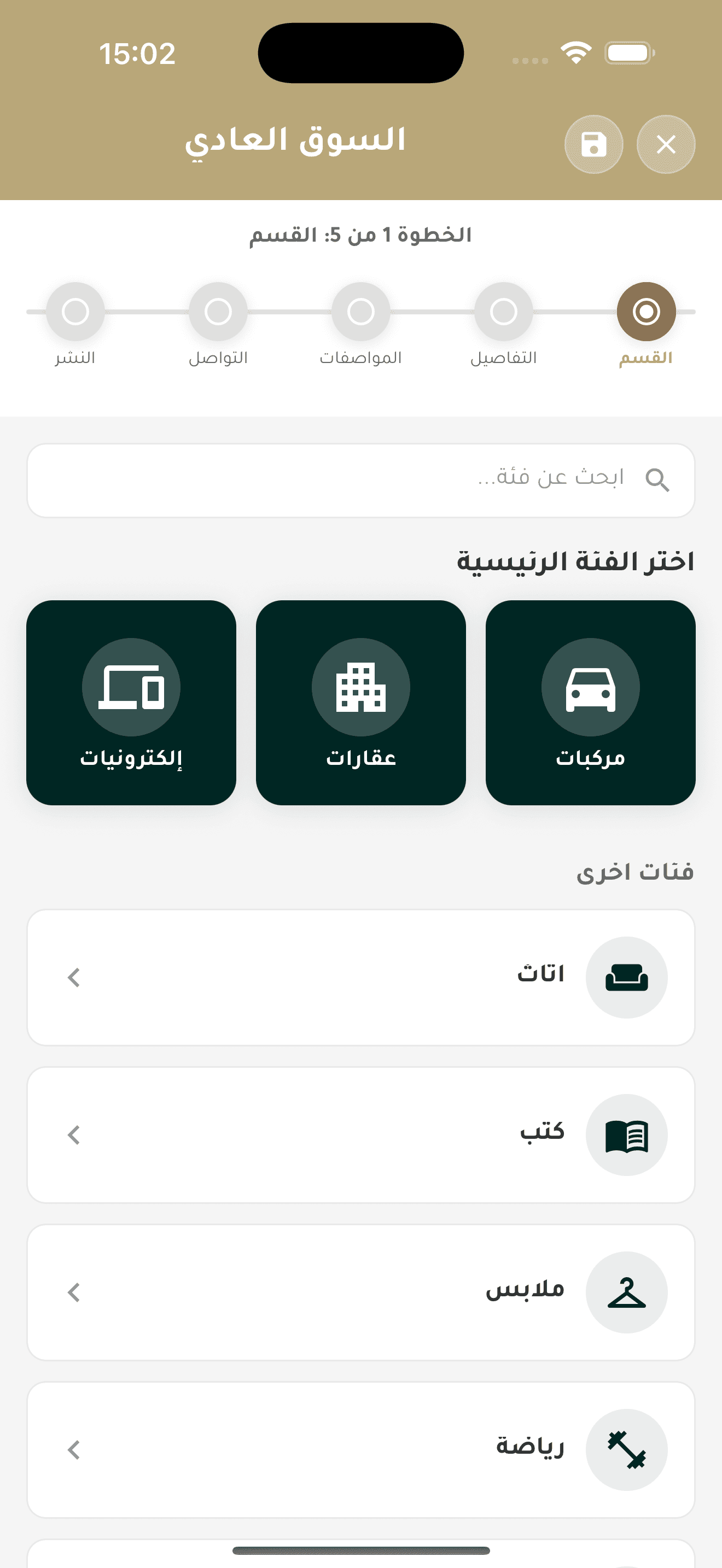Select the التفاصيل step circle
Viewport: 722px width, 1568px height.
503,312
